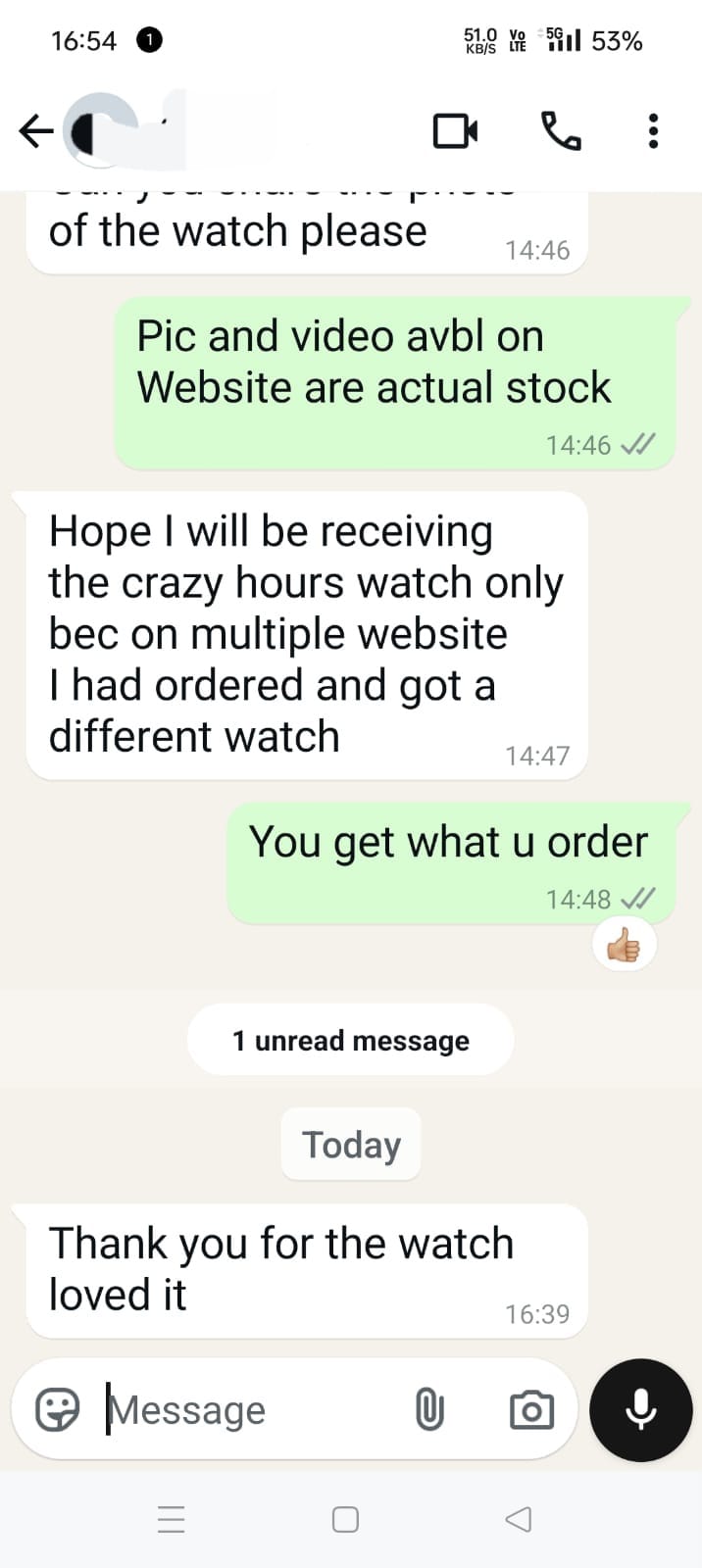Open the recent apps button
Image resolution: width=702 pixels, height=1568 pixels.
click(x=172, y=1519)
